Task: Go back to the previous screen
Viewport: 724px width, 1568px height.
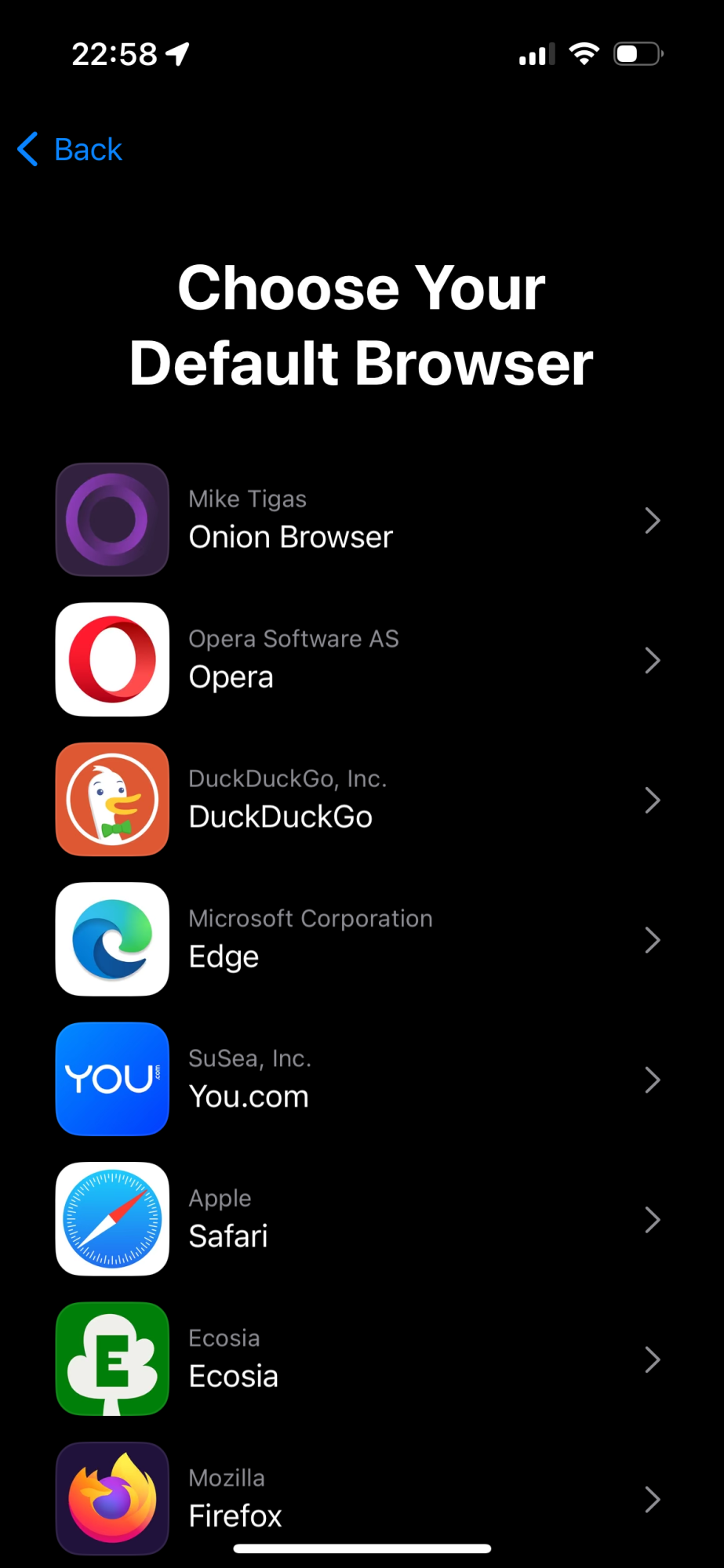Action: click(70, 149)
